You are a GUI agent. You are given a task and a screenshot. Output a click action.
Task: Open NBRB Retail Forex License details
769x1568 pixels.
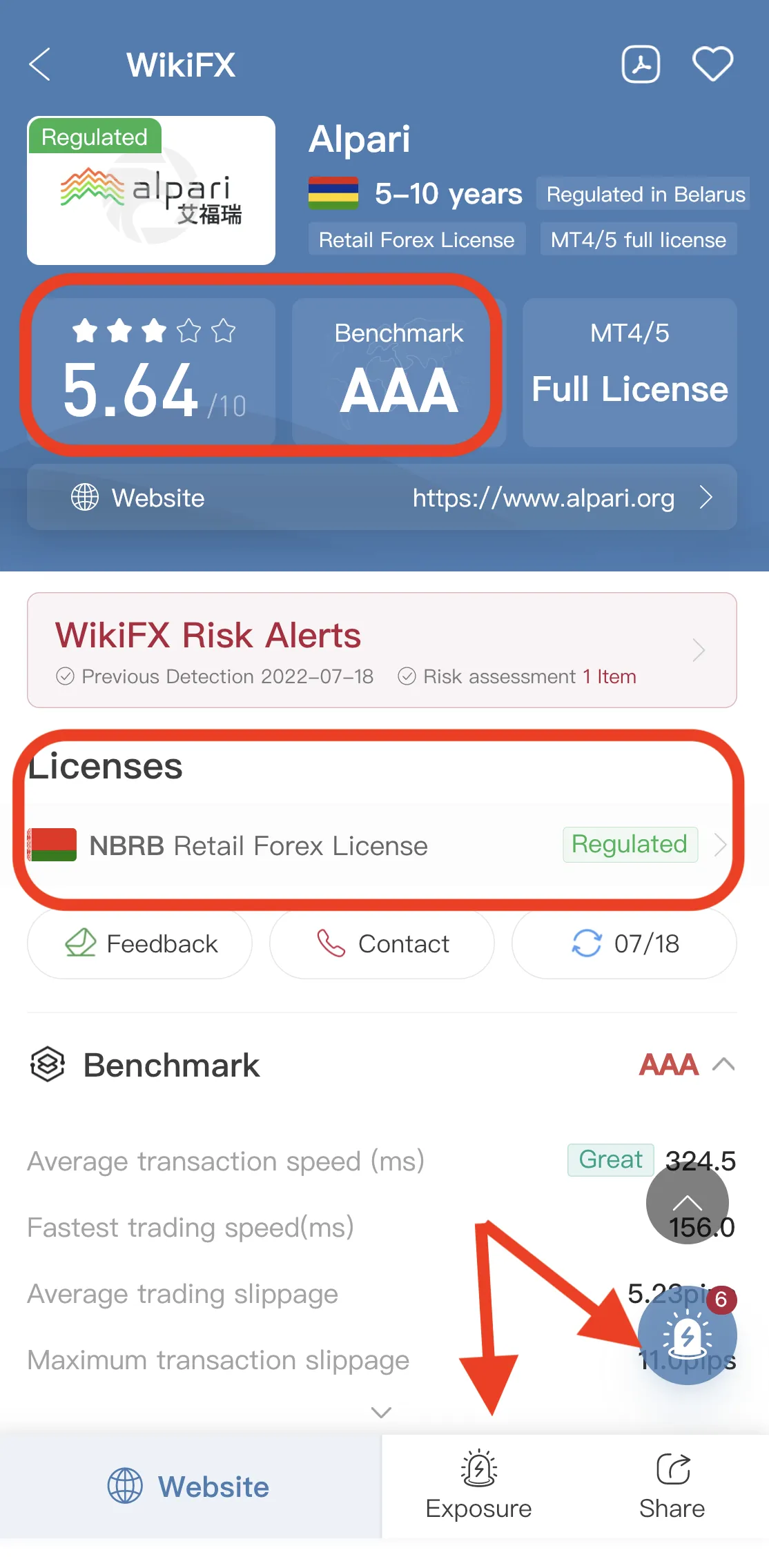pos(382,845)
